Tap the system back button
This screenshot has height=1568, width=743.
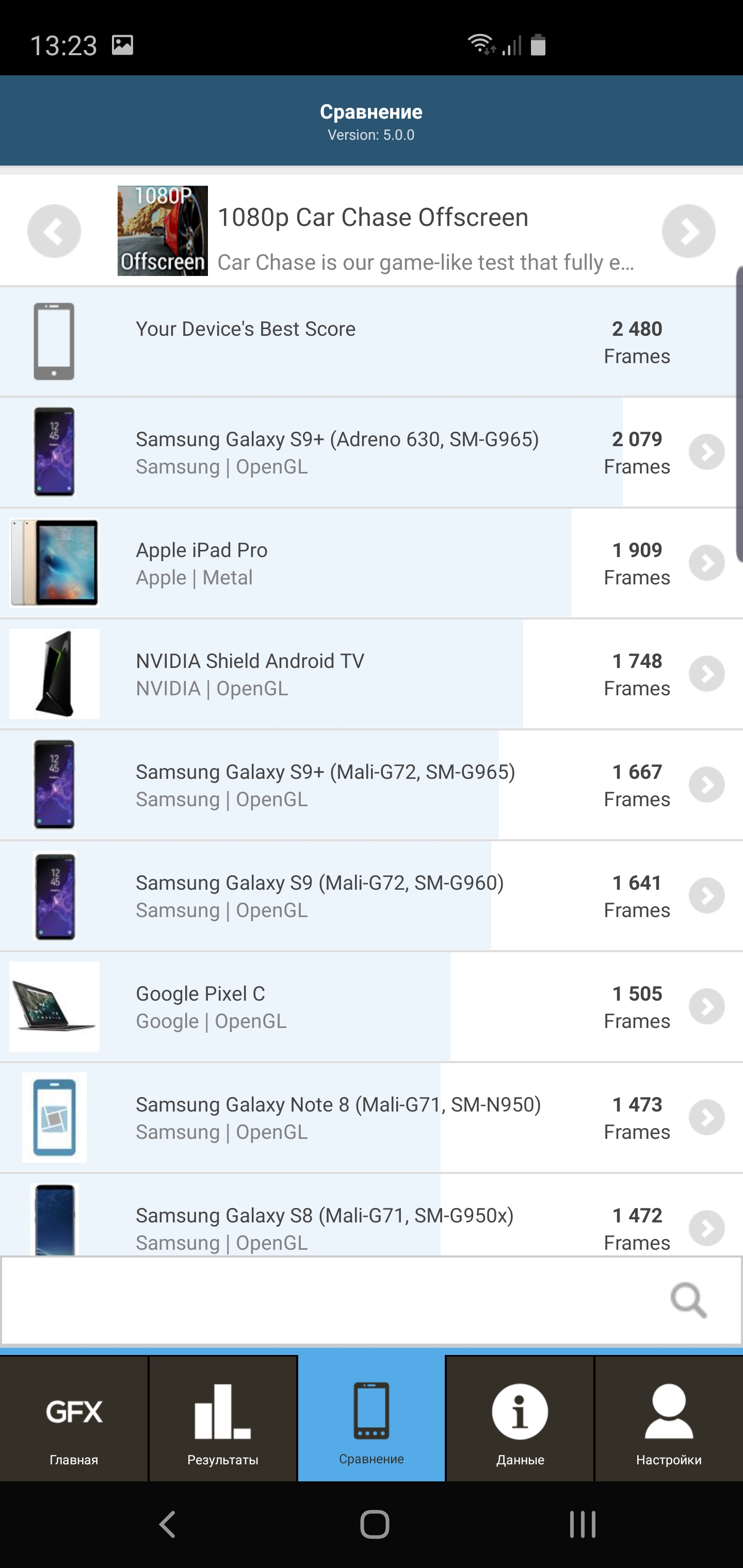167,1525
